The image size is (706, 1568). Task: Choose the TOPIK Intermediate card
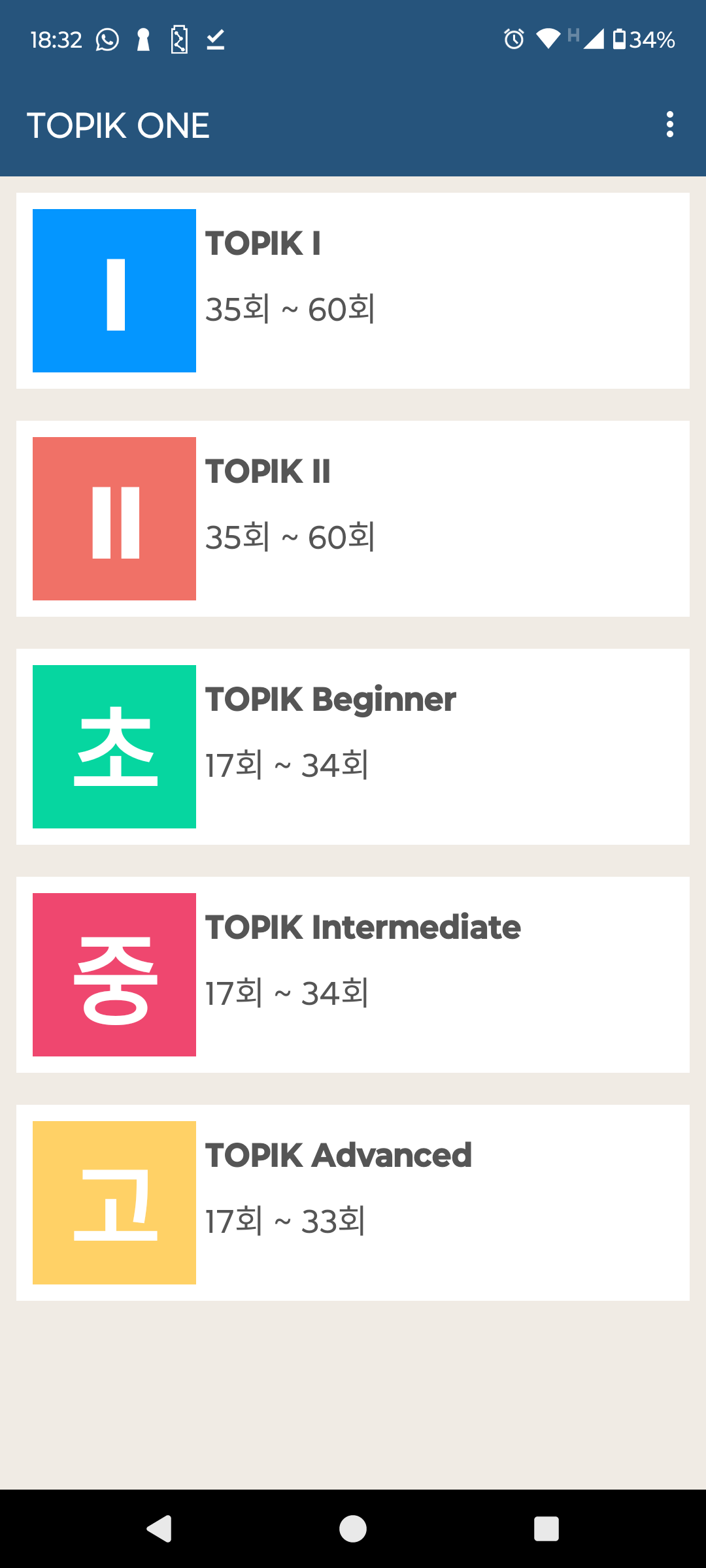[x=353, y=975]
